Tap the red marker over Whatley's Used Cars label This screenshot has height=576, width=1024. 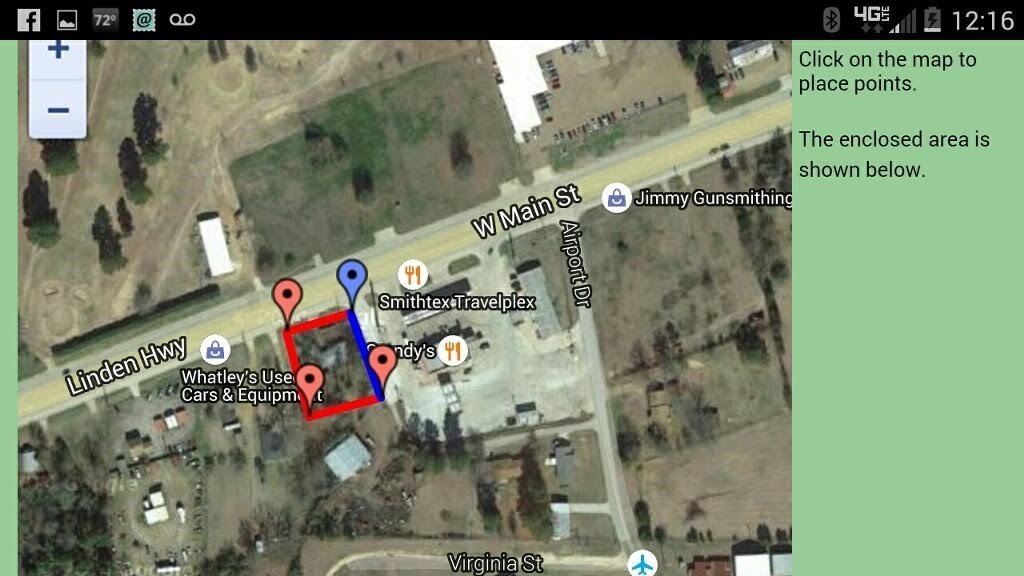coord(310,383)
